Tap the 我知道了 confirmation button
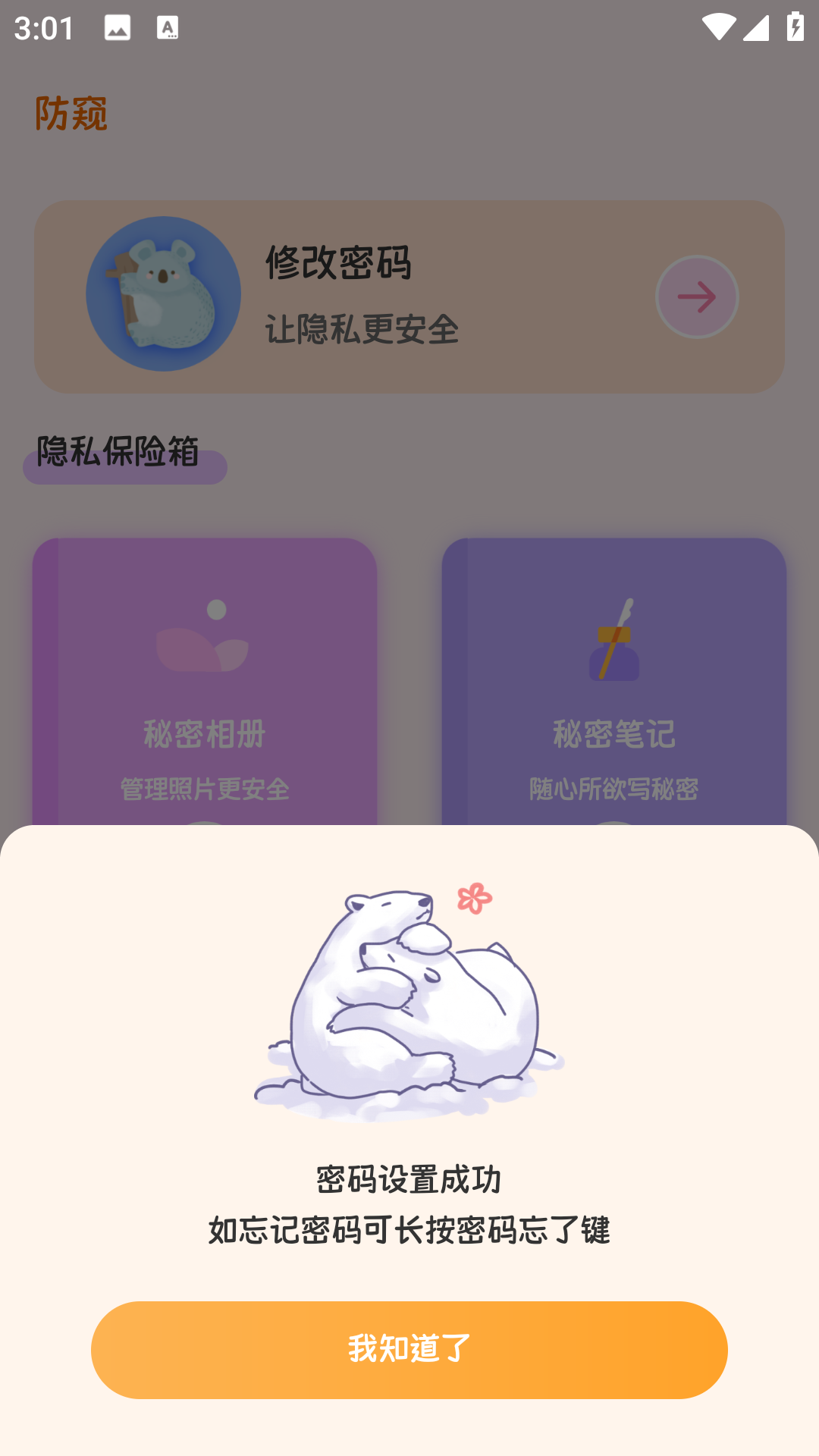This screenshot has width=819, height=1456. (409, 1349)
